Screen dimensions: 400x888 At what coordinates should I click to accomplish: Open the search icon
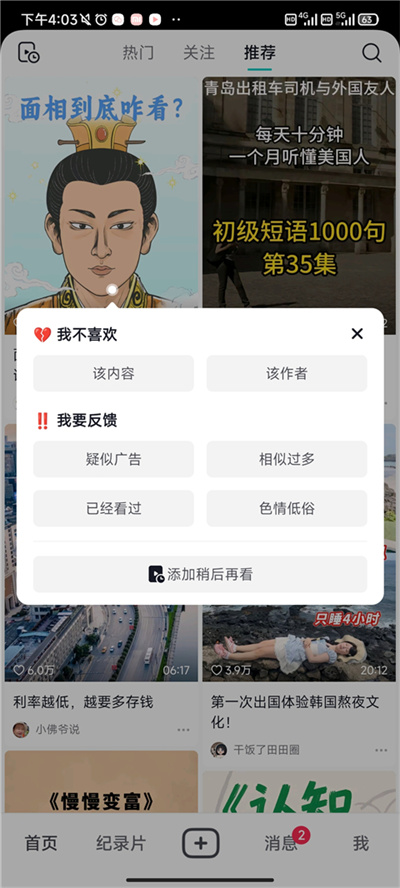click(372, 53)
